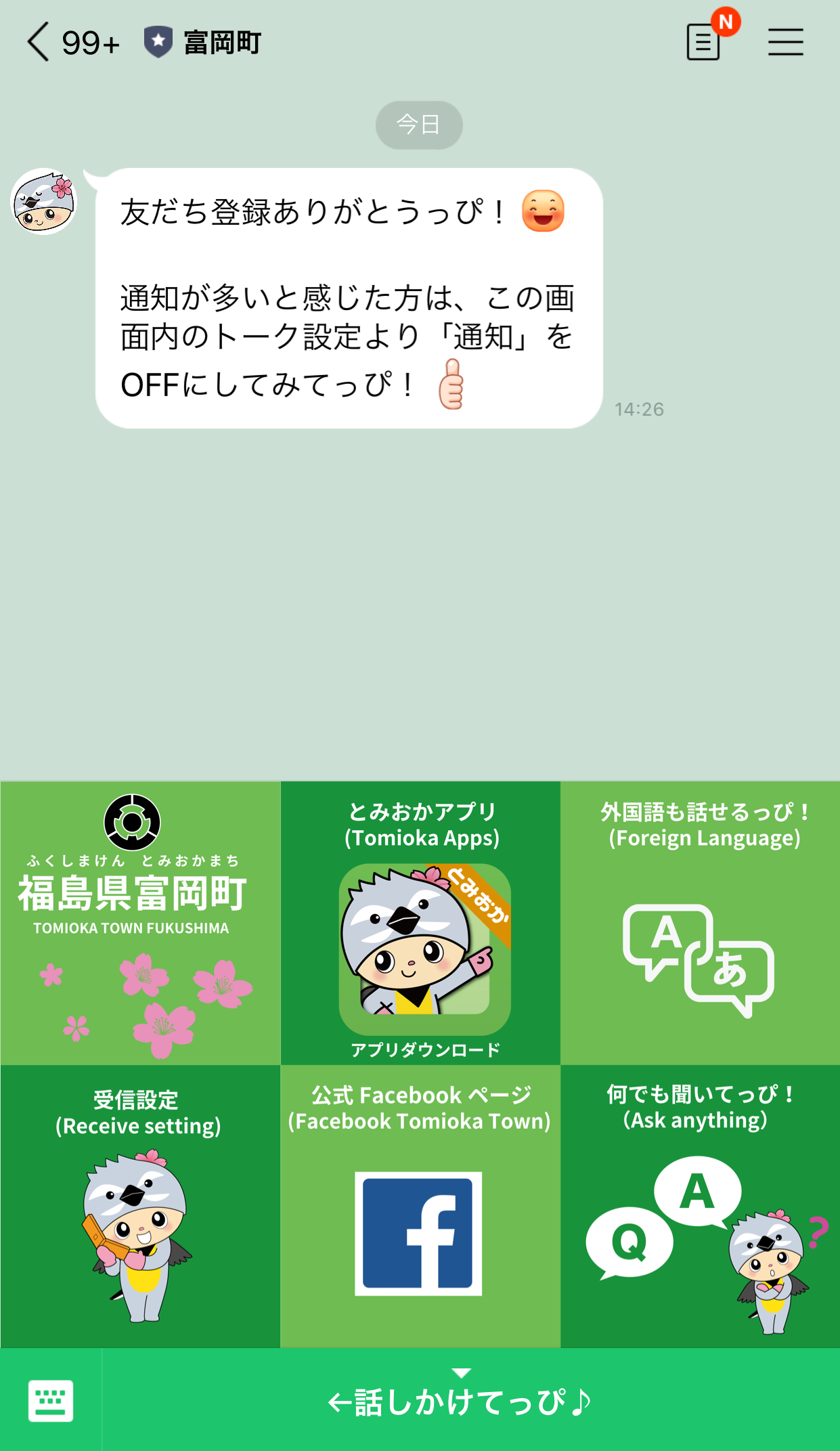Go back to the chat list

[x=39, y=42]
